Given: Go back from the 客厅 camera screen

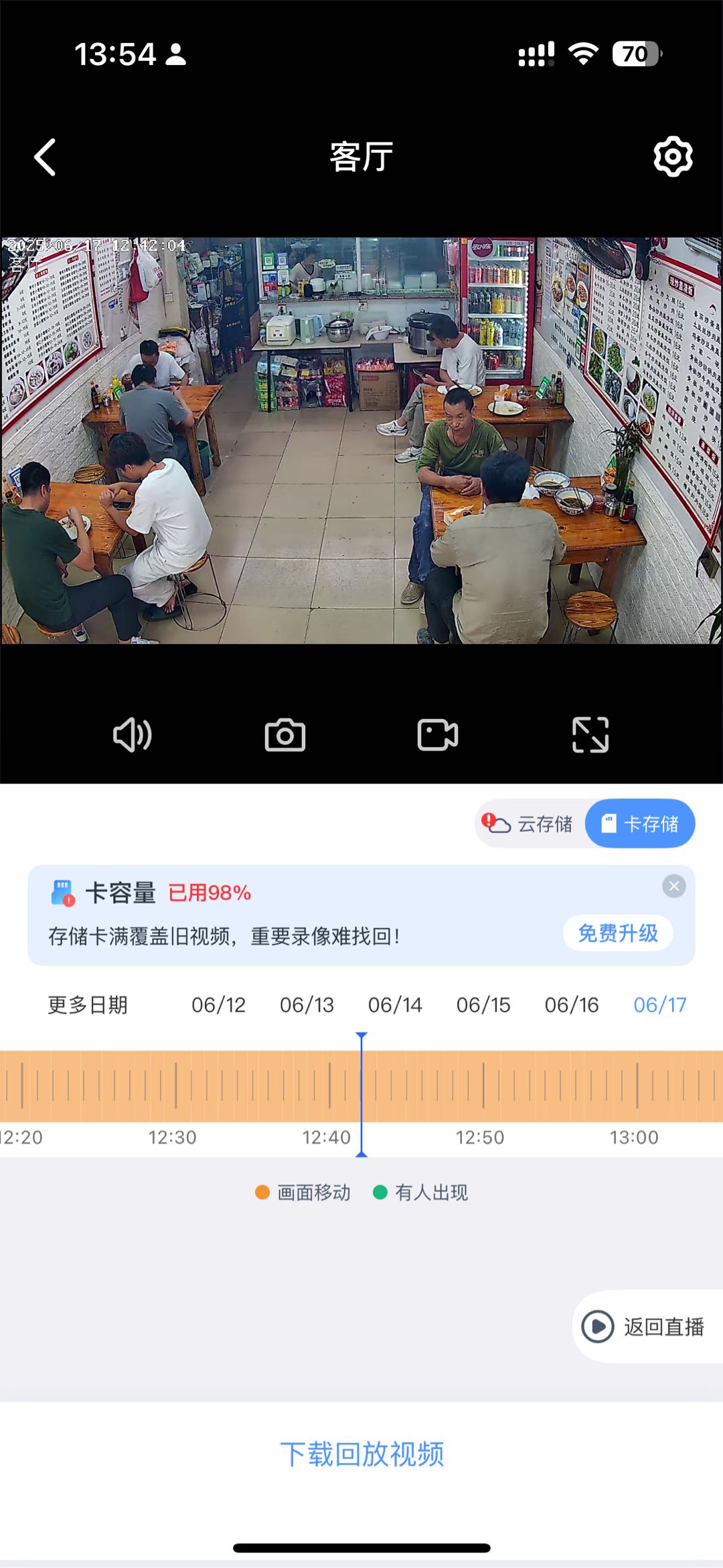Looking at the screenshot, I should tap(45, 158).
